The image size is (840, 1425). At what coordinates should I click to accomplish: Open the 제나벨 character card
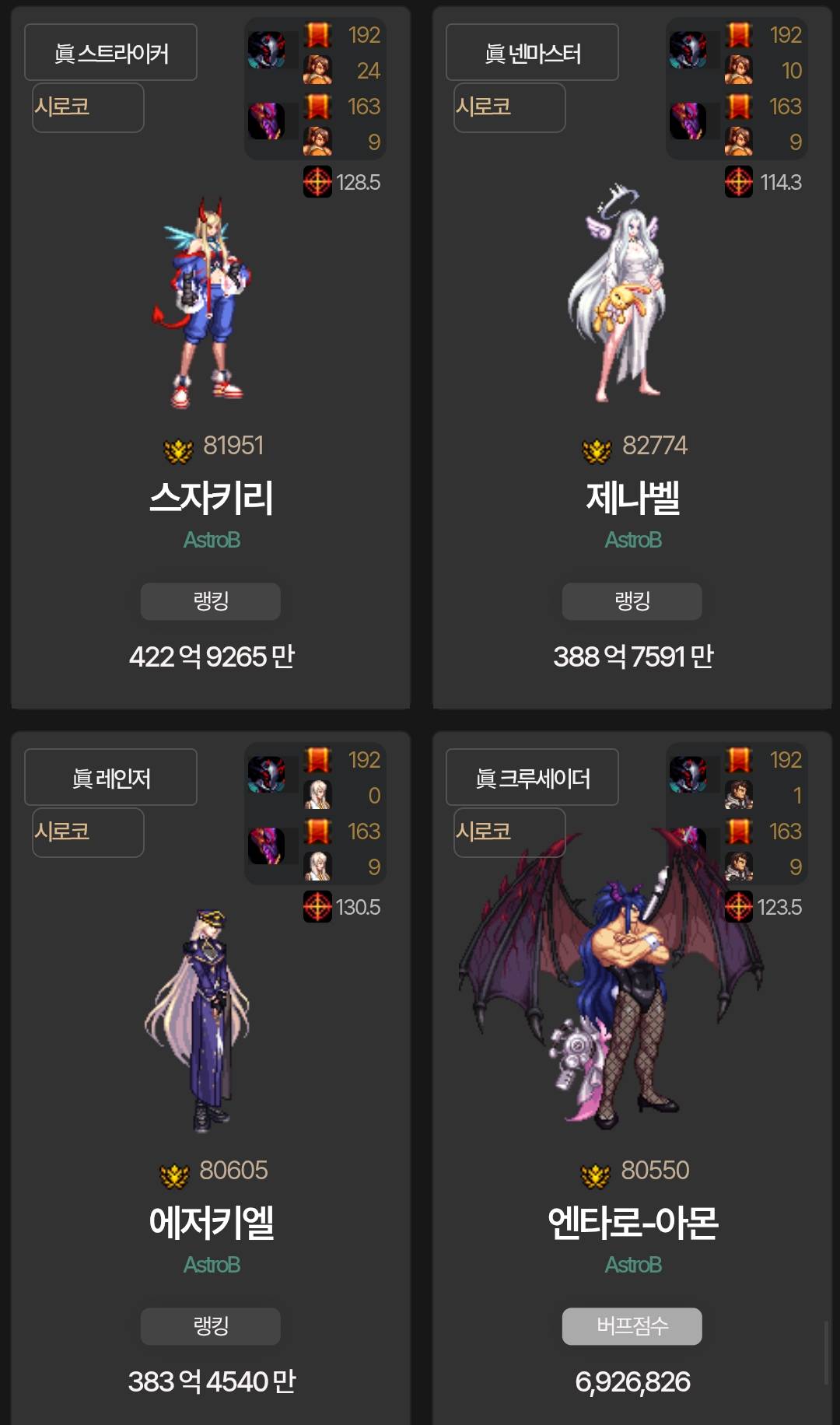[632, 498]
